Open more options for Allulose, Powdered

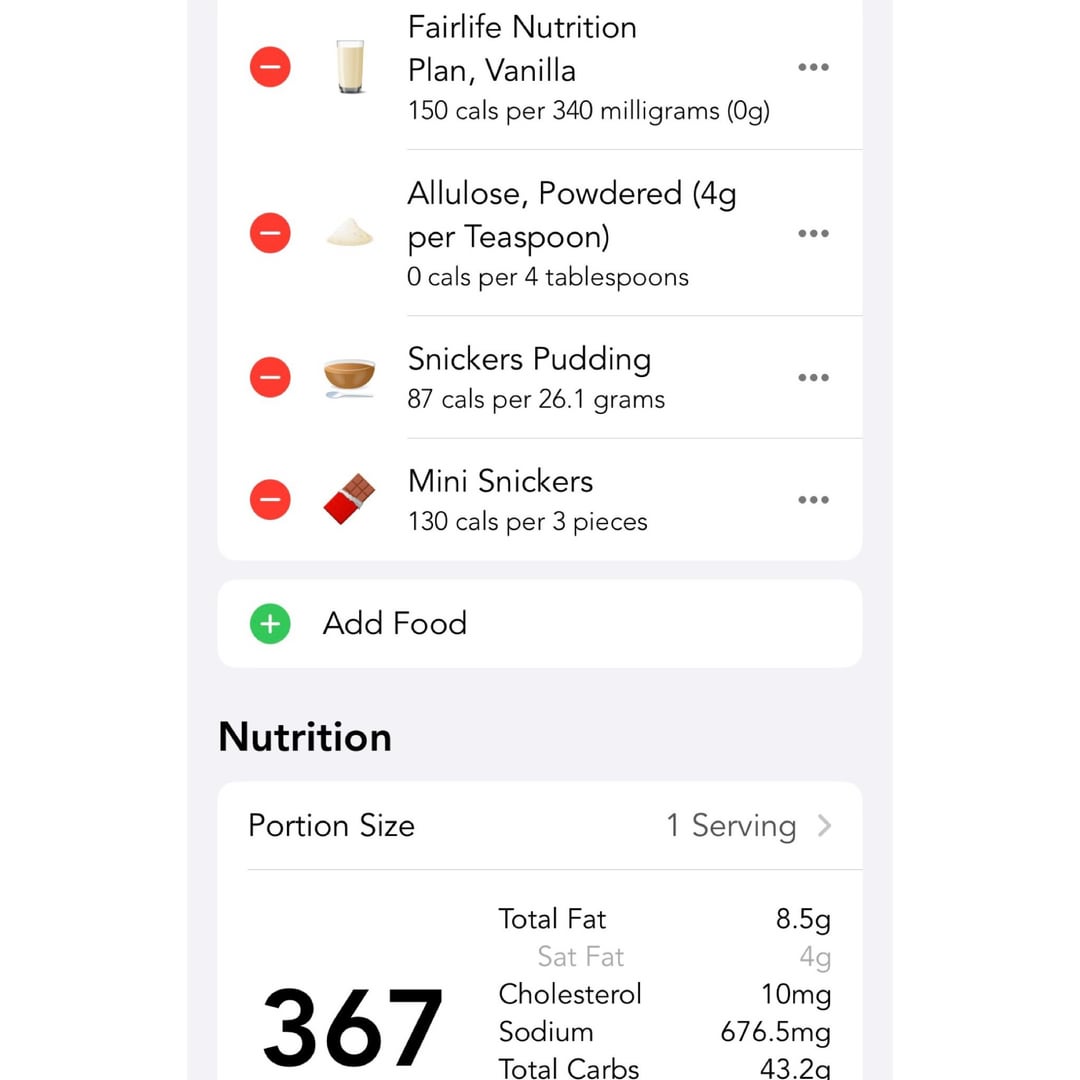pyautogui.click(x=813, y=233)
